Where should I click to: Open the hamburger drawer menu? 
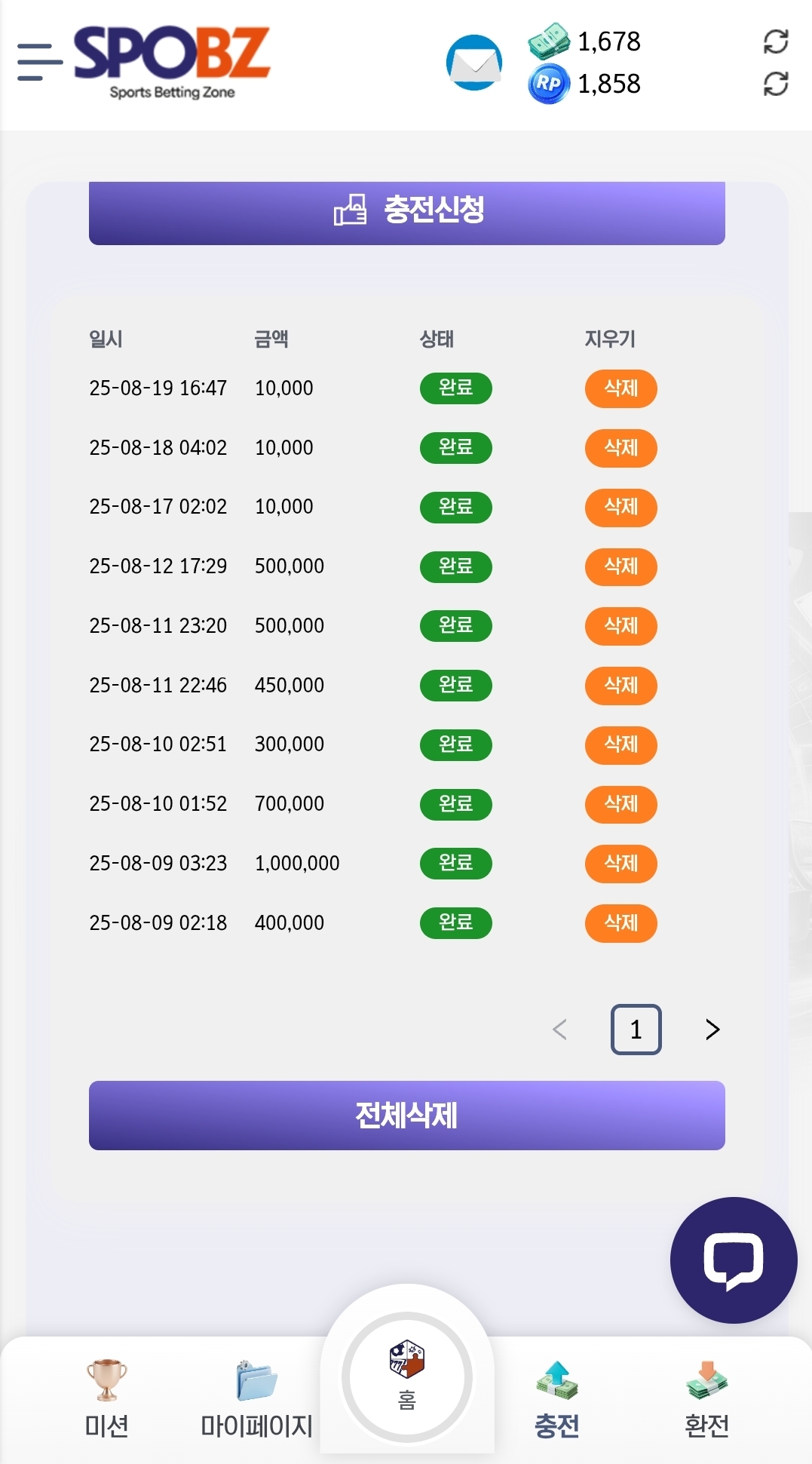click(x=39, y=62)
